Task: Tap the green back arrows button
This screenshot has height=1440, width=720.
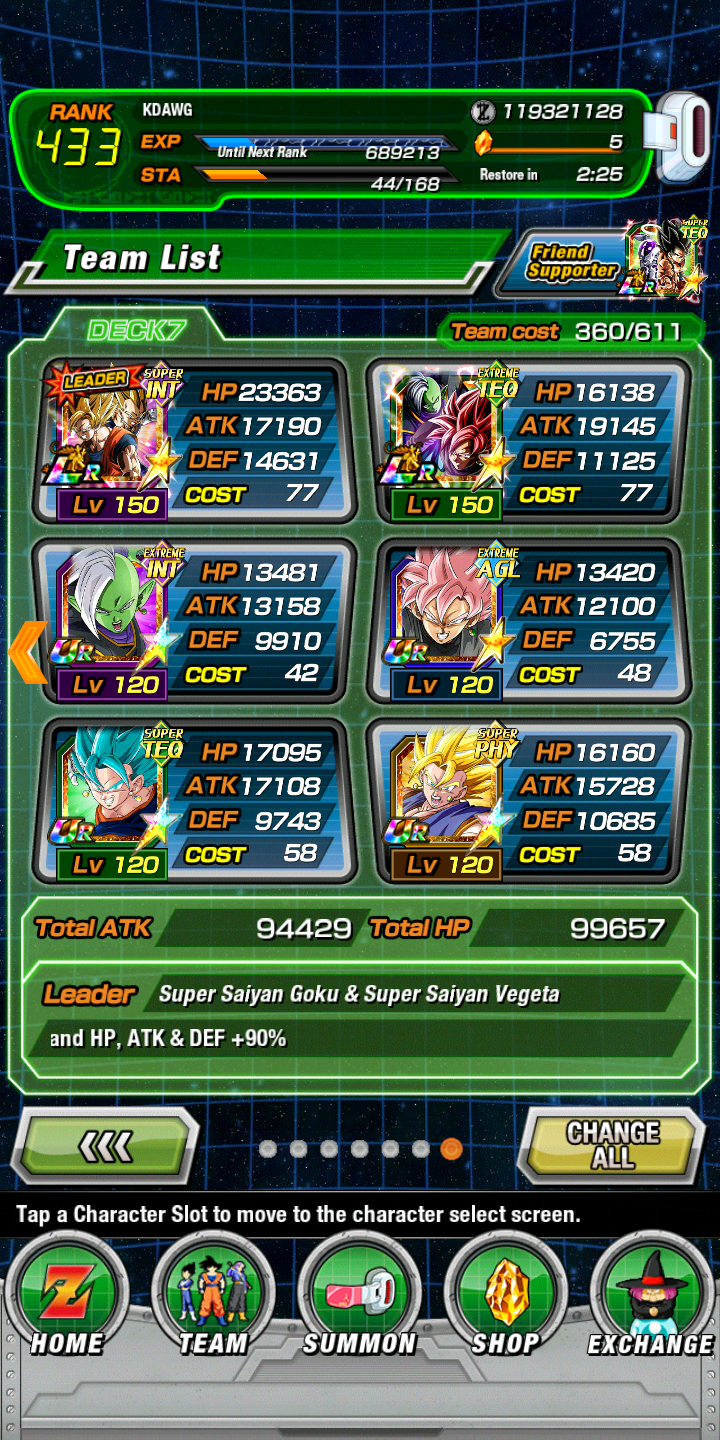Action: (105, 1146)
